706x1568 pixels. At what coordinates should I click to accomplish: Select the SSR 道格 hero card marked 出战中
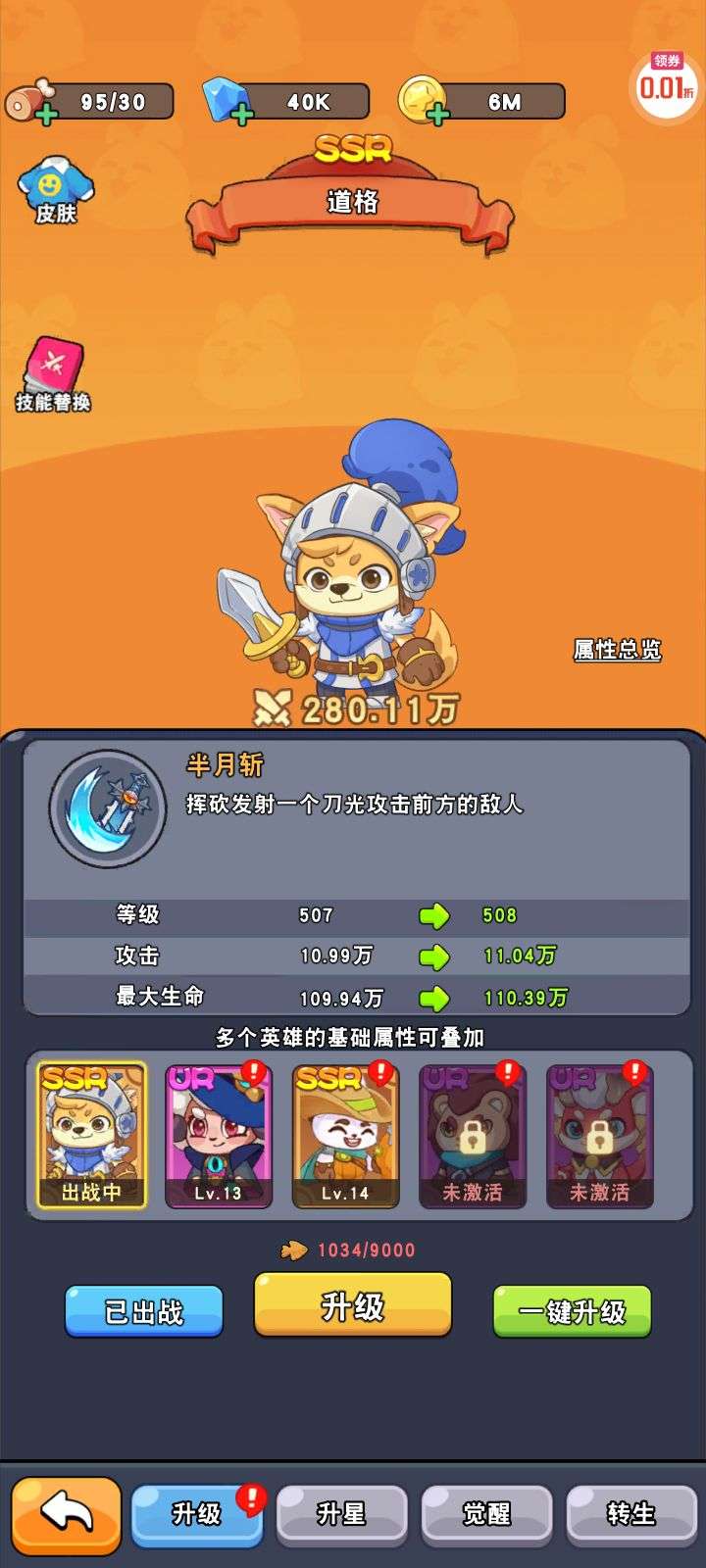pyautogui.click(x=91, y=1135)
